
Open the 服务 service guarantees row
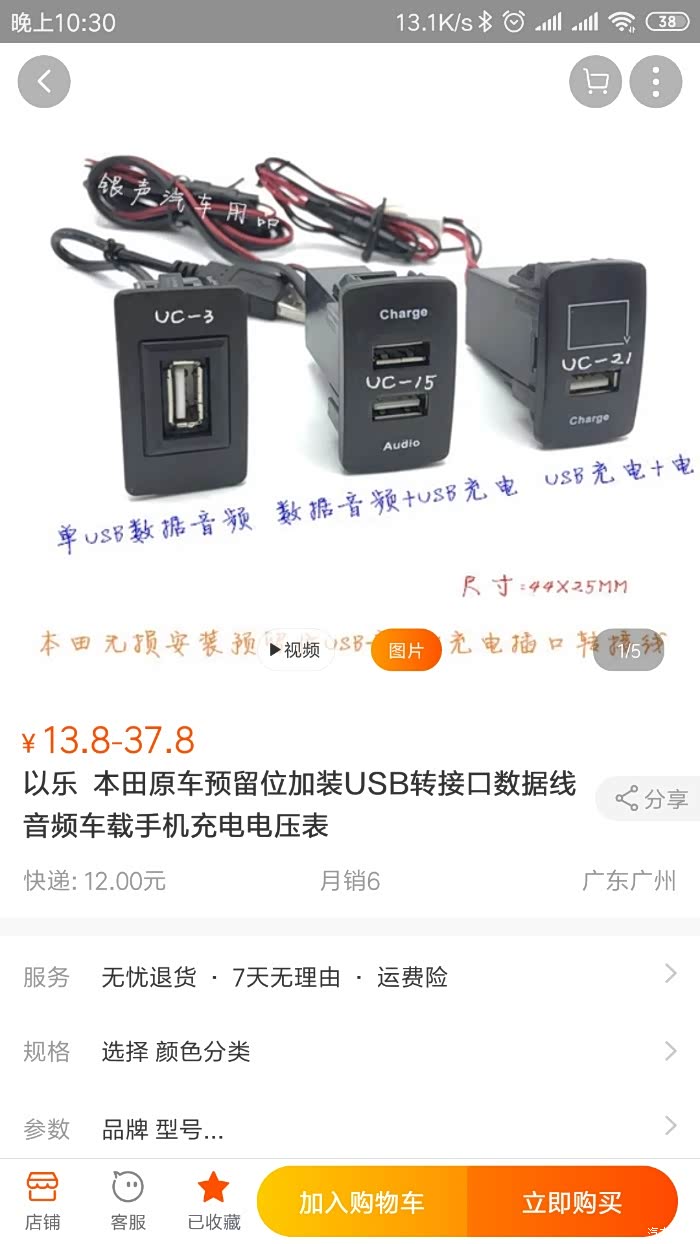(350, 977)
